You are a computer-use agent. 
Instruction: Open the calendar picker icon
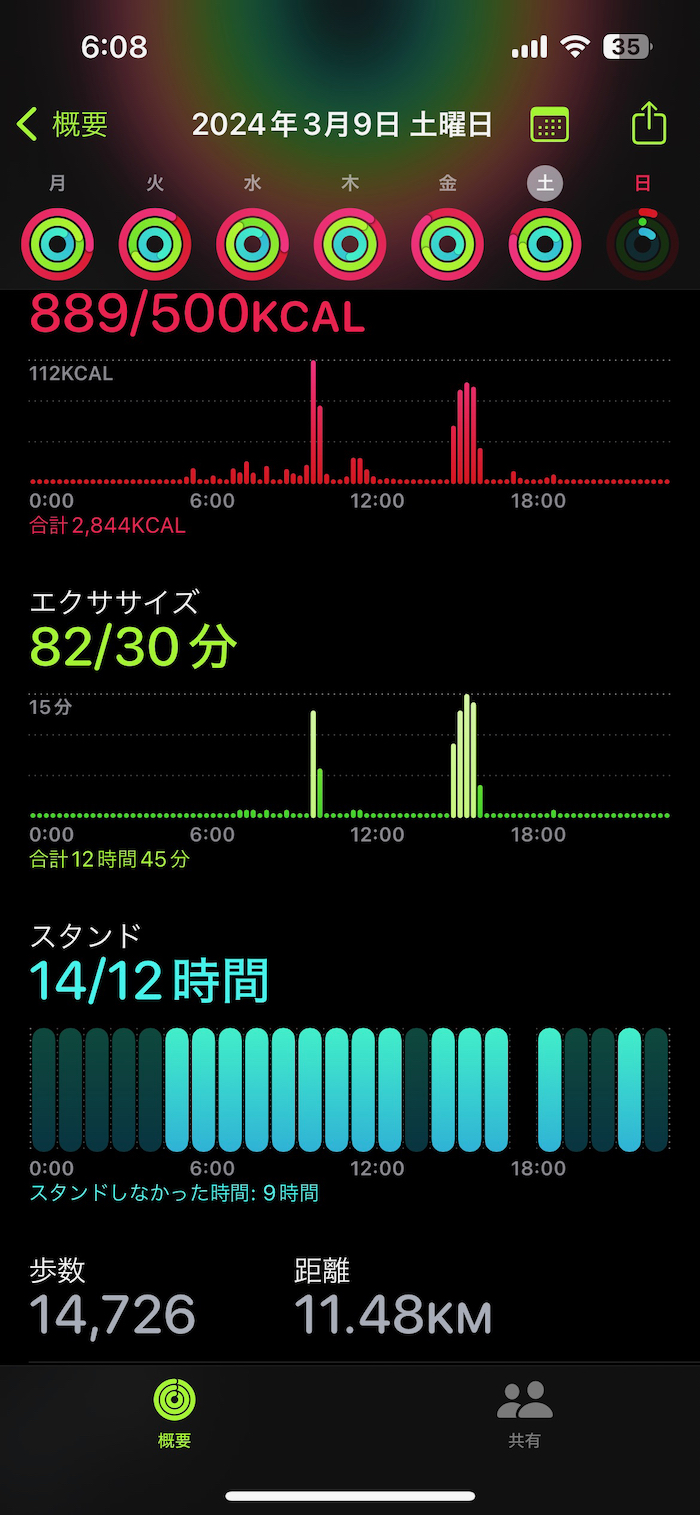click(549, 125)
